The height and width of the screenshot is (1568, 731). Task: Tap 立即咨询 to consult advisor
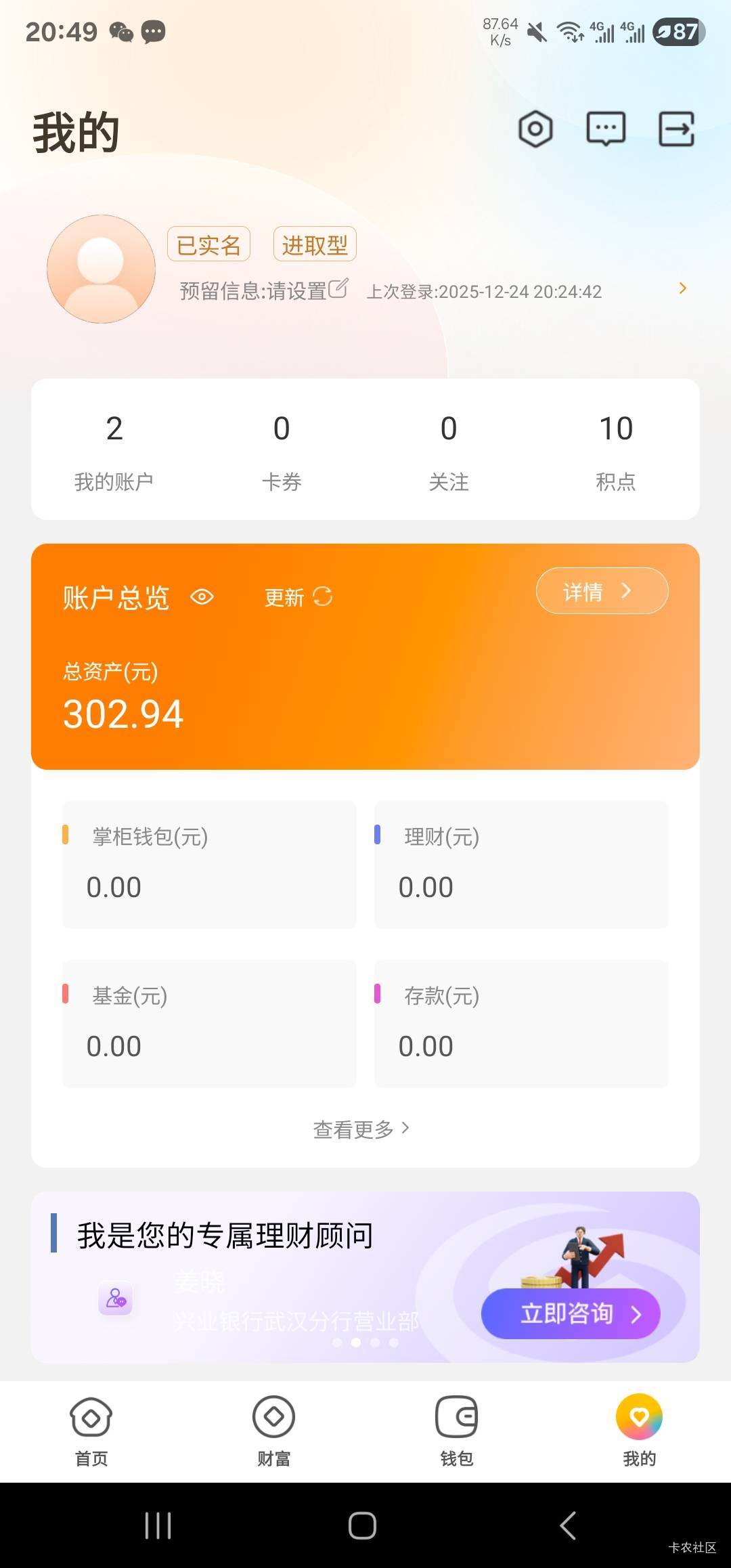click(x=571, y=1313)
